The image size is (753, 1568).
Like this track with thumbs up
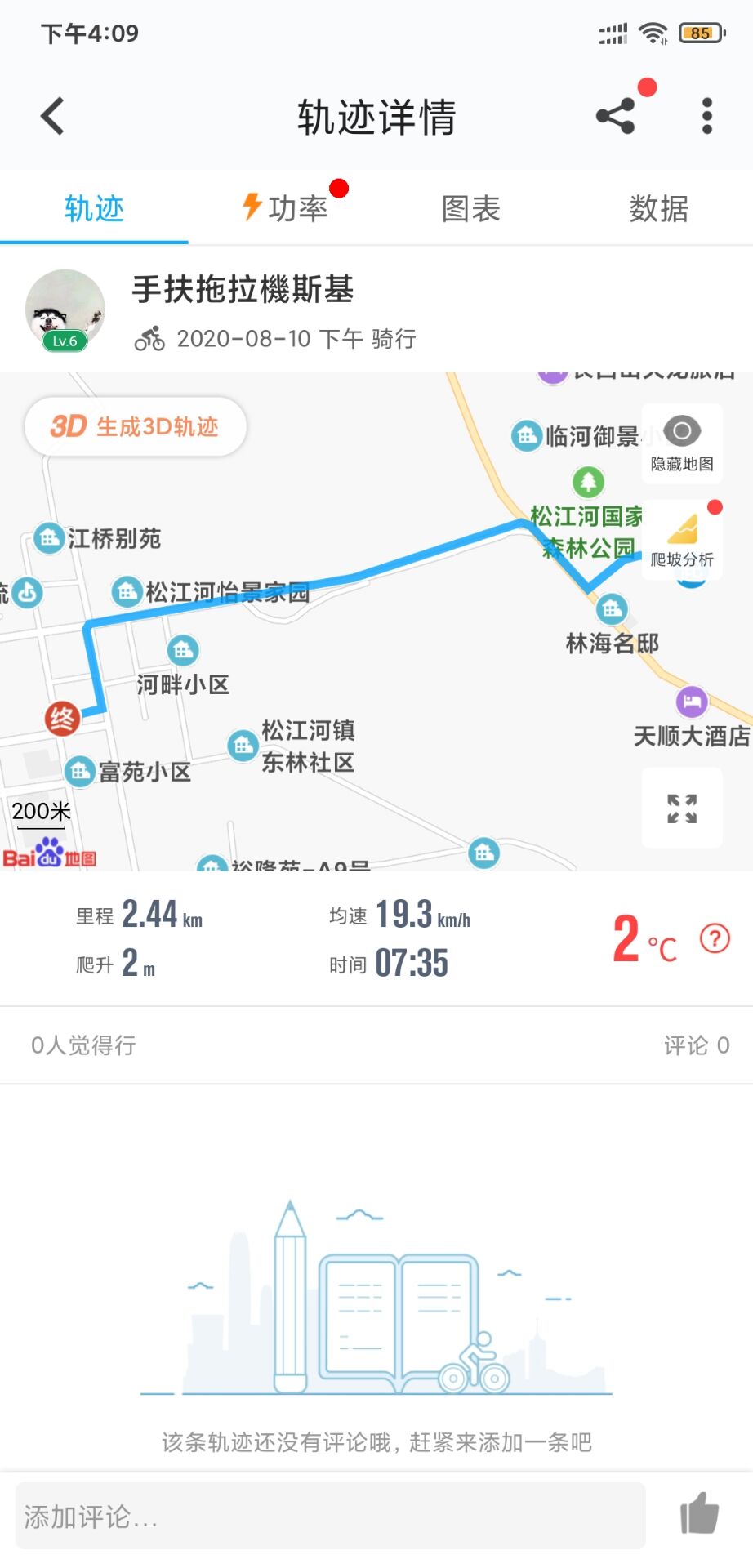click(699, 1513)
